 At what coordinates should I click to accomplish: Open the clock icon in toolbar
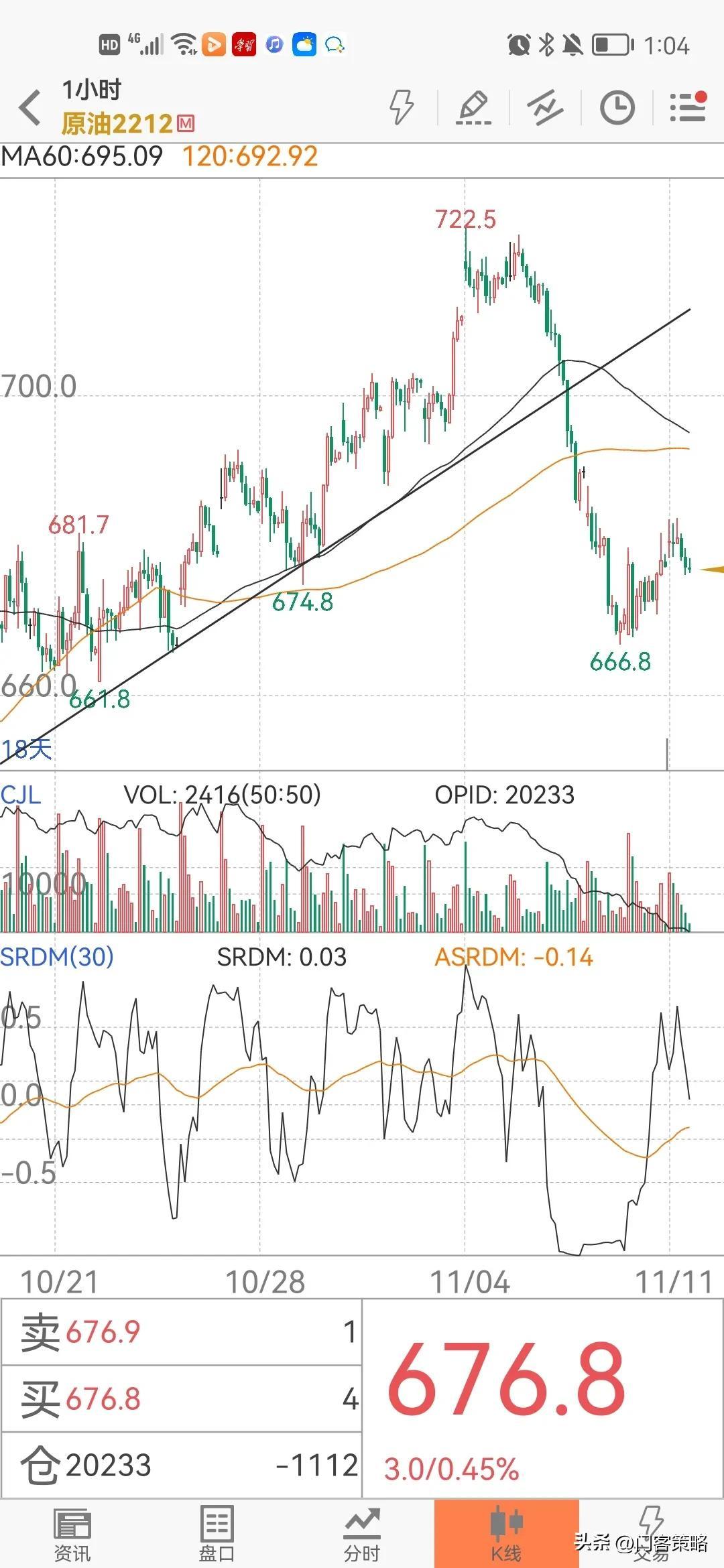[617, 107]
